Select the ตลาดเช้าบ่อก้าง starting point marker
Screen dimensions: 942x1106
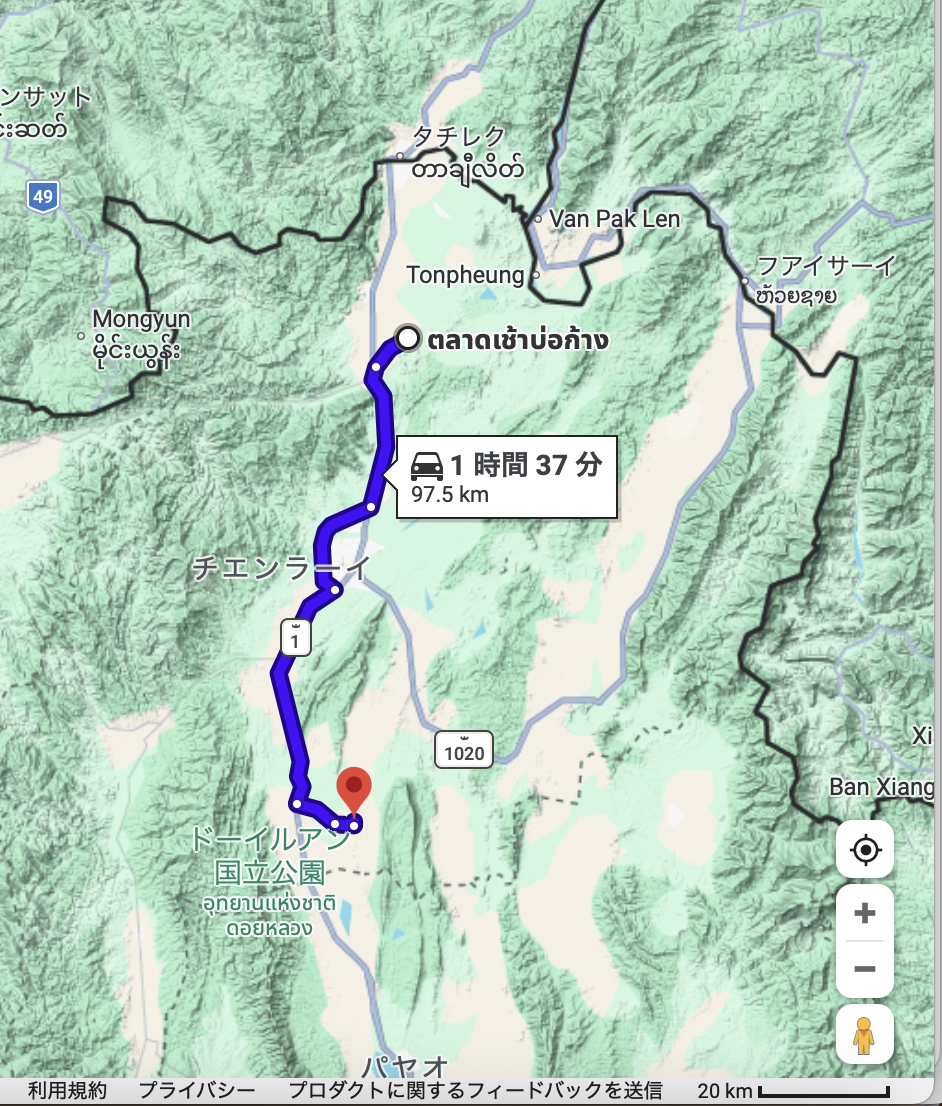pos(407,338)
